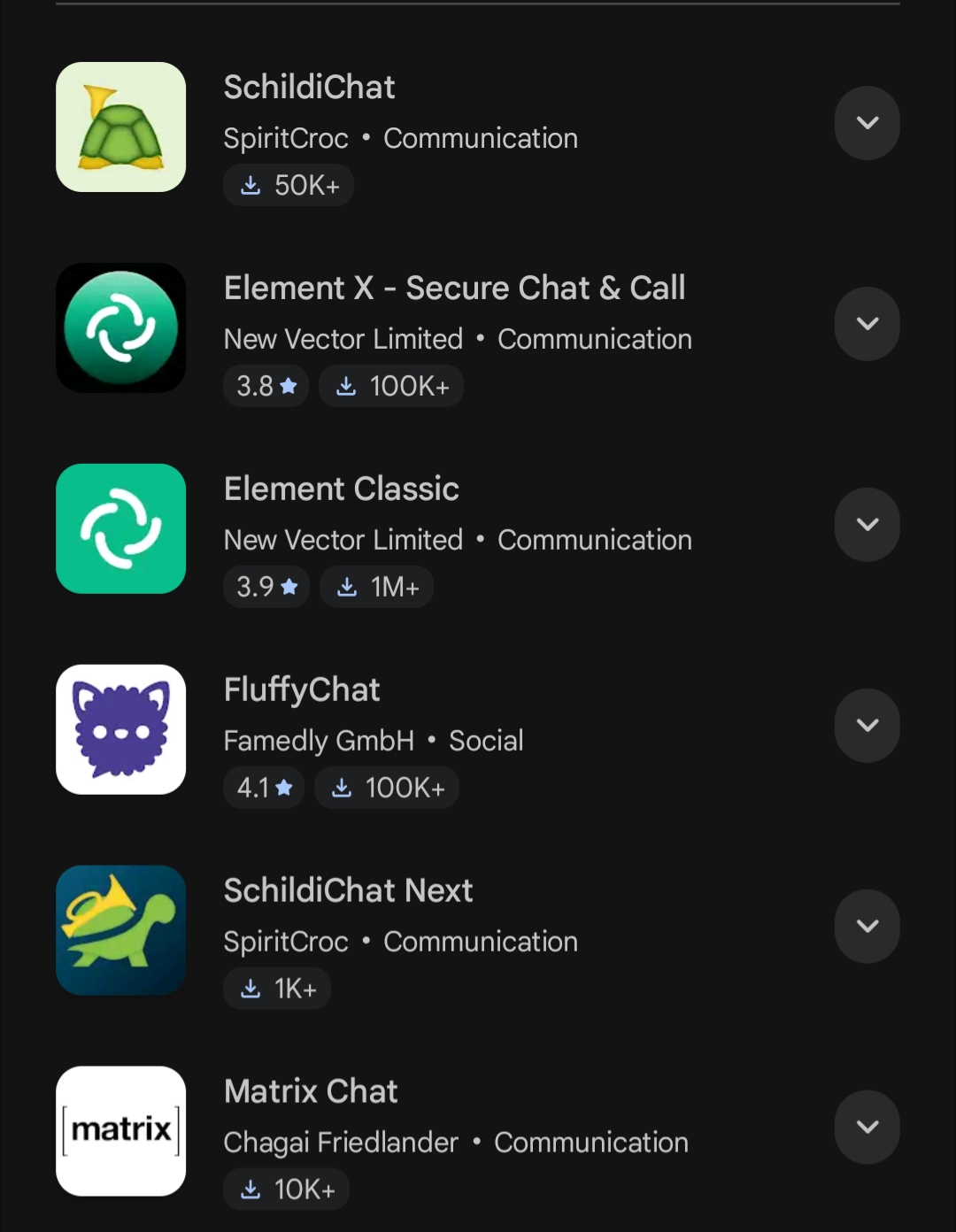Open Element X - Secure Chat & Call
956x1232 pixels.
(x=454, y=289)
